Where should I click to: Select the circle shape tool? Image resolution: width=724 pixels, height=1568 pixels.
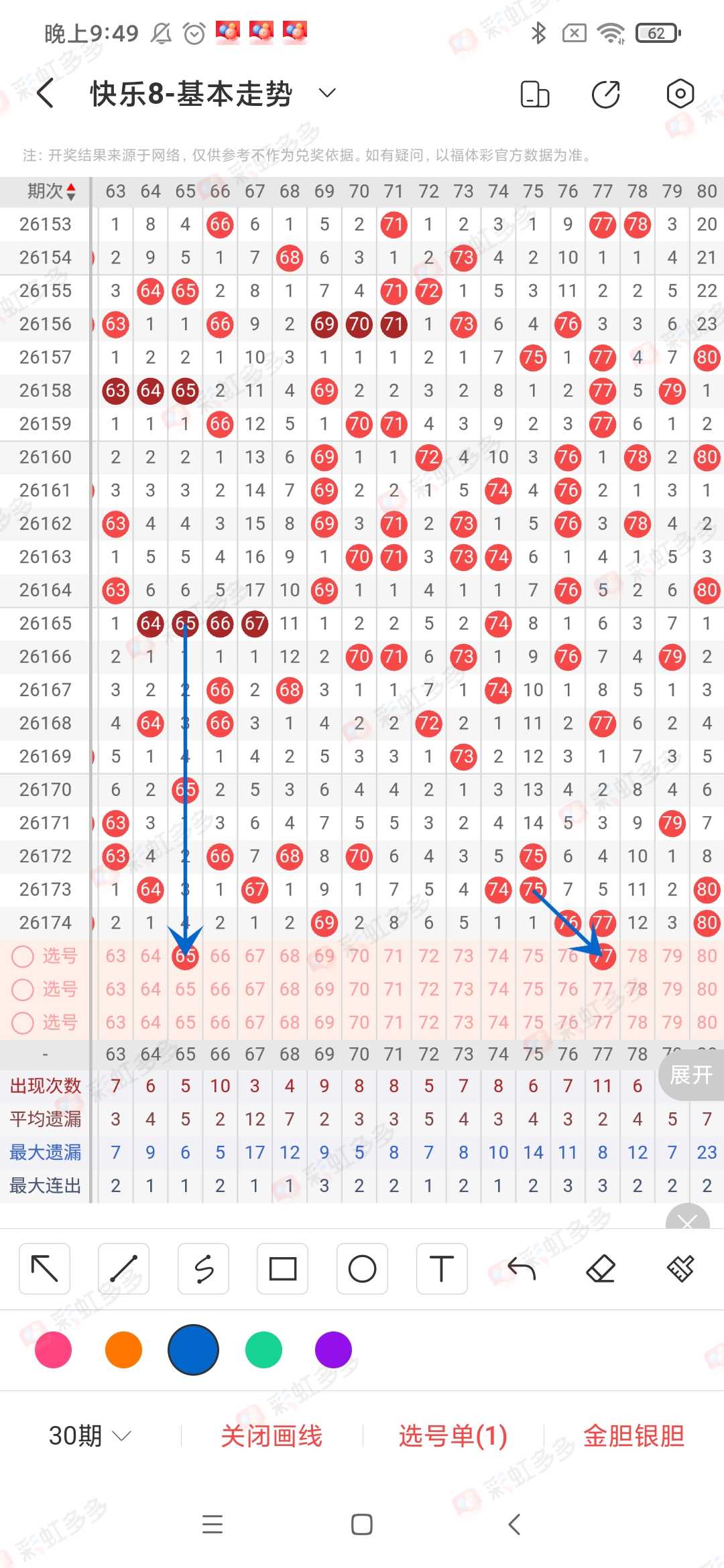[362, 1268]
